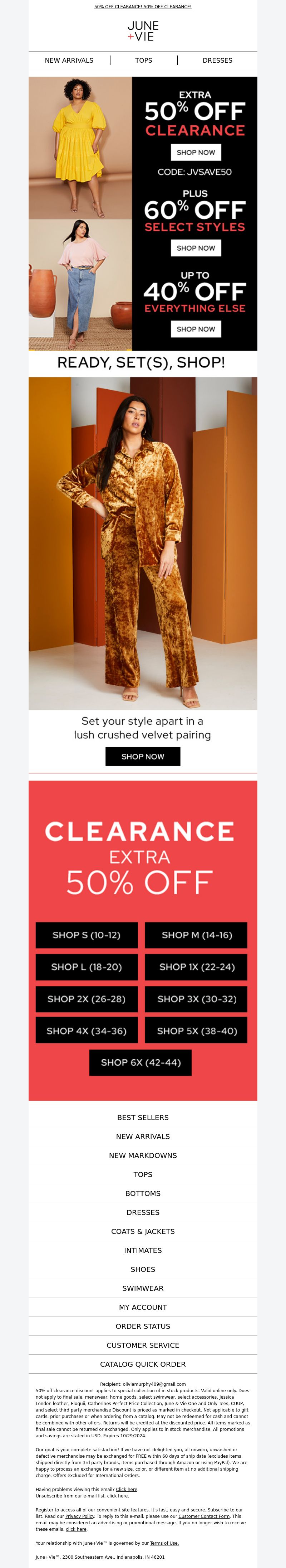This screenshot has width=286, height=1568.
Task: Open the Terms of Use link
Action: coord(164,1543)
